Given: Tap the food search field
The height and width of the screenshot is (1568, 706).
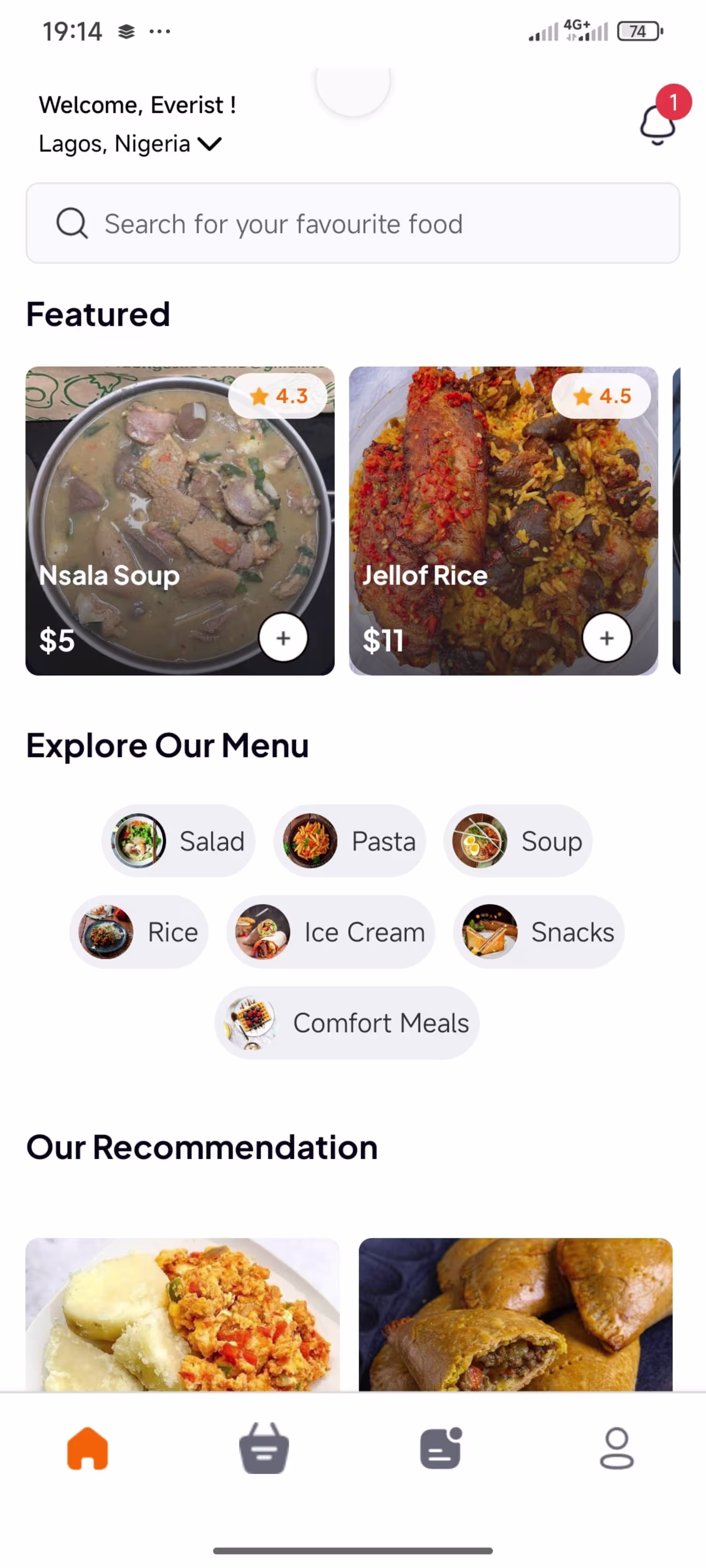Looking at the screenshot, I should coord(353,223).
